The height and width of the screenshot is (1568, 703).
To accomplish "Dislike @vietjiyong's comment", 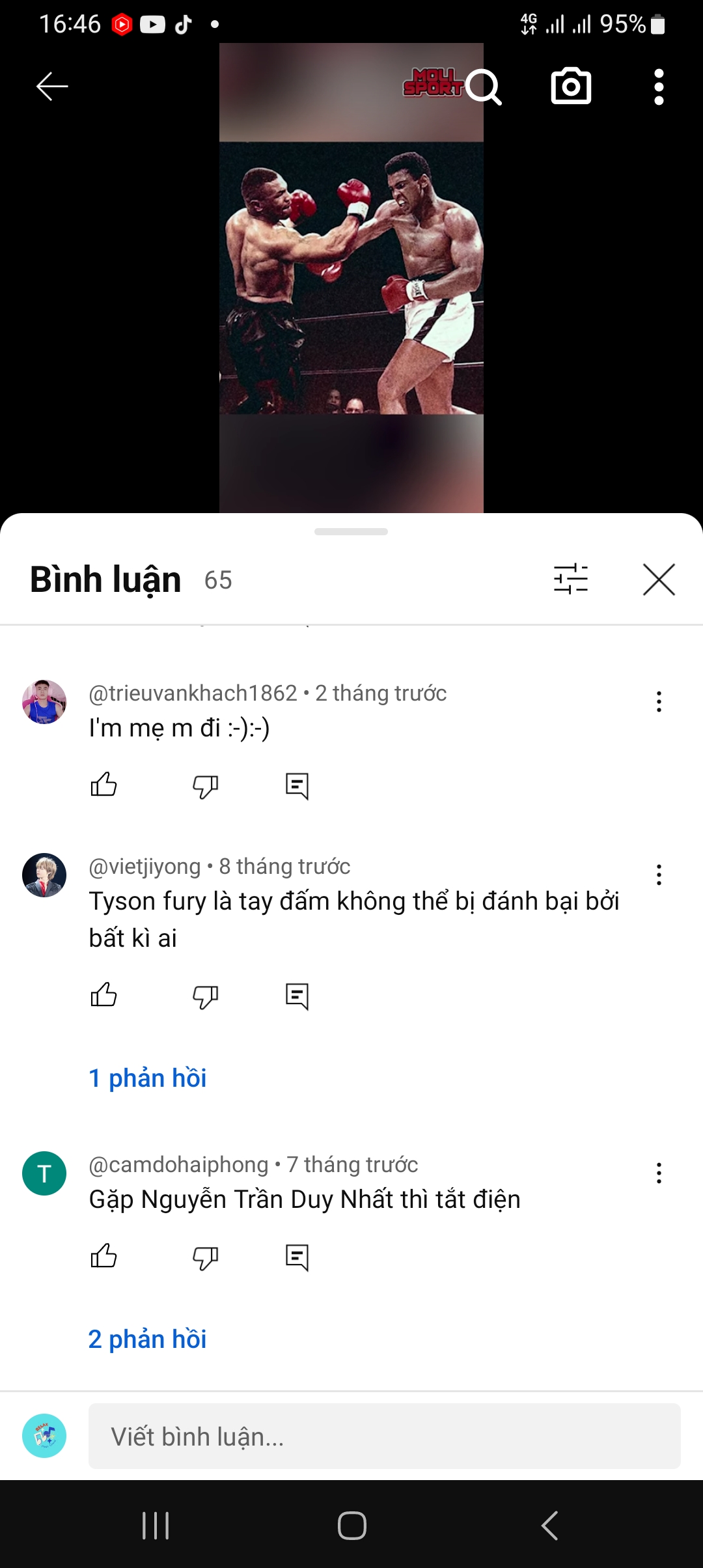I will pos(204,995).
